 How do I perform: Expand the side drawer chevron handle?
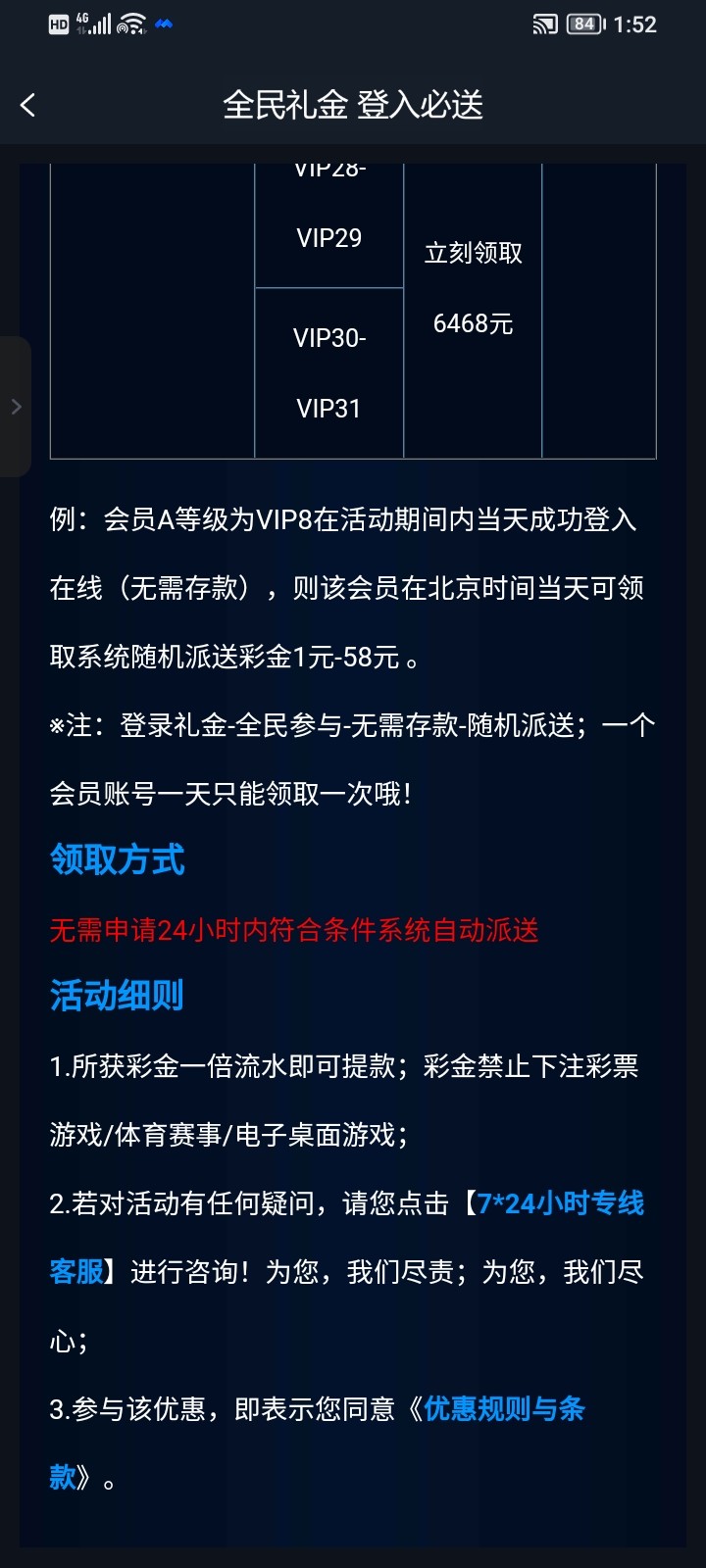[15, 407]
